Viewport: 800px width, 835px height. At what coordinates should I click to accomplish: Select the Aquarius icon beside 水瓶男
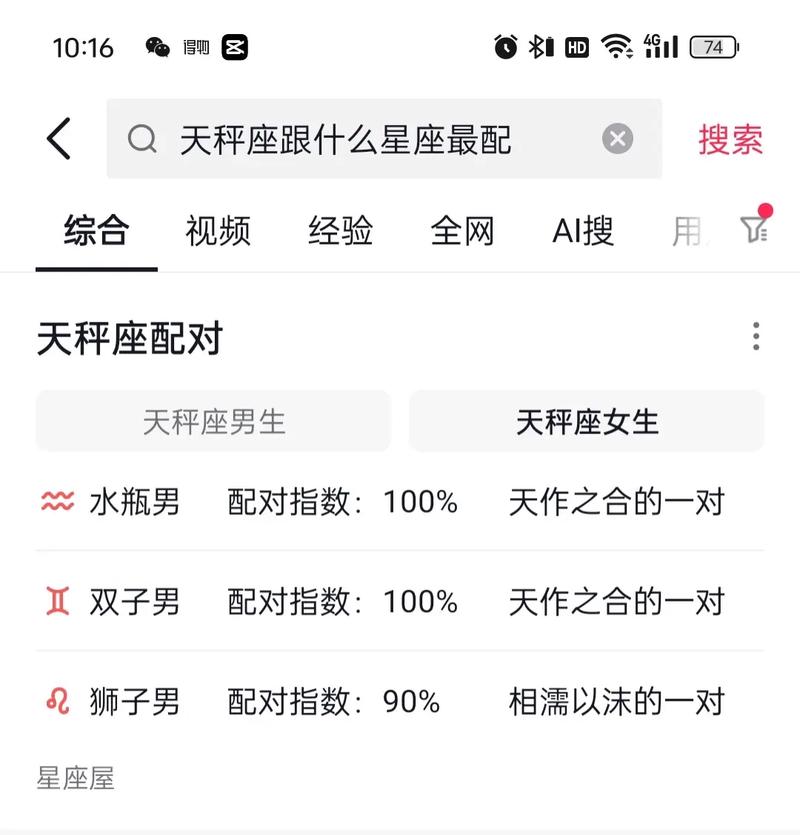coord(56,502)
